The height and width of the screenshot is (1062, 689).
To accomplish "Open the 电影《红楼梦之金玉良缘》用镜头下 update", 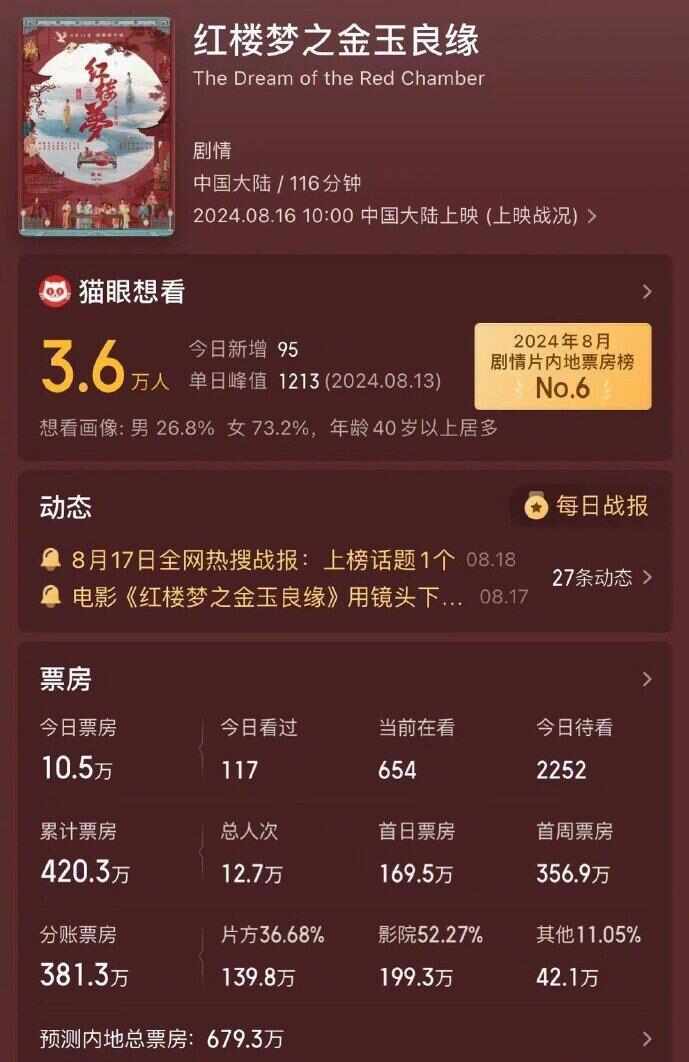I will coord(267,597).
